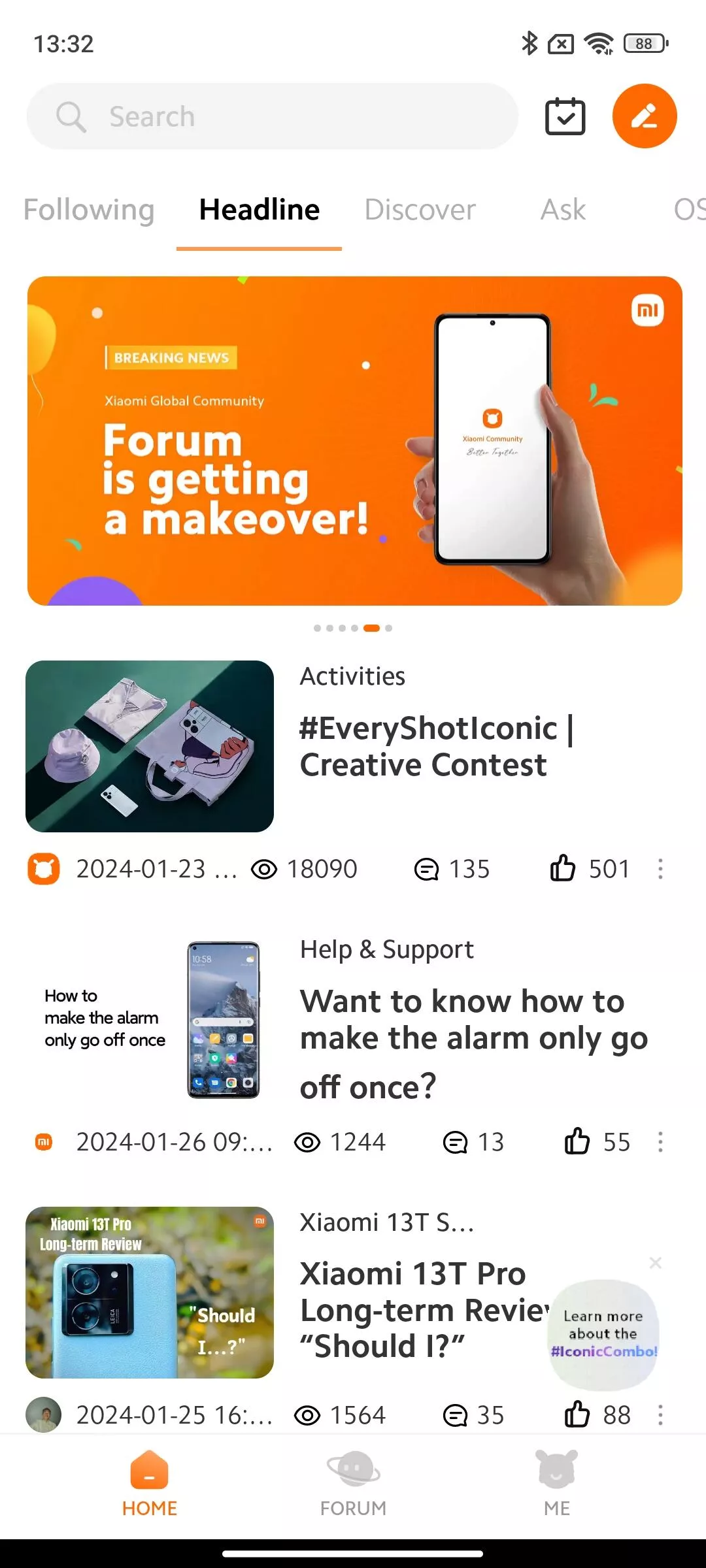Open comments on #EveryShotIconic post

pos(427,869)
